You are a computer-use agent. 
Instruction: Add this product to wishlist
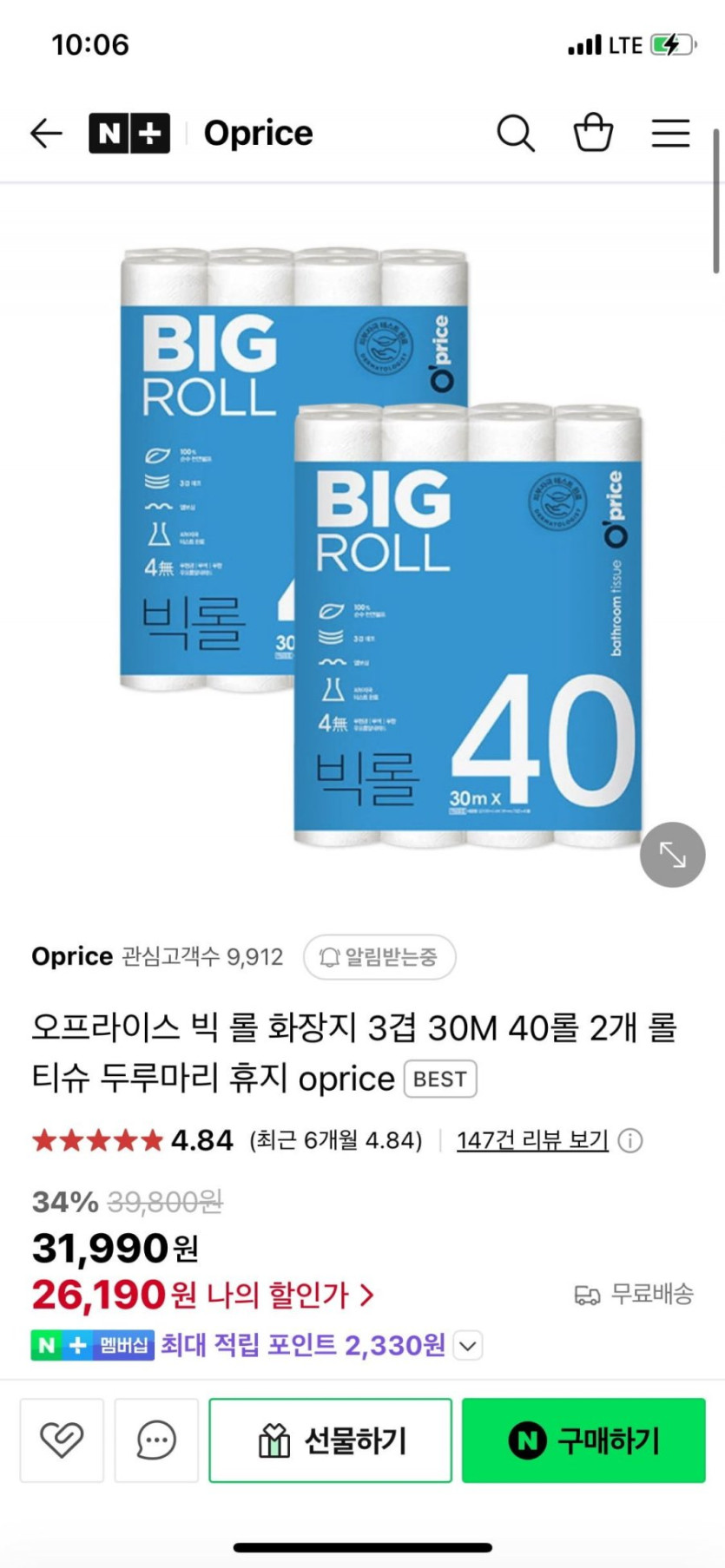pyautogui.click(x=62, y=1440)
